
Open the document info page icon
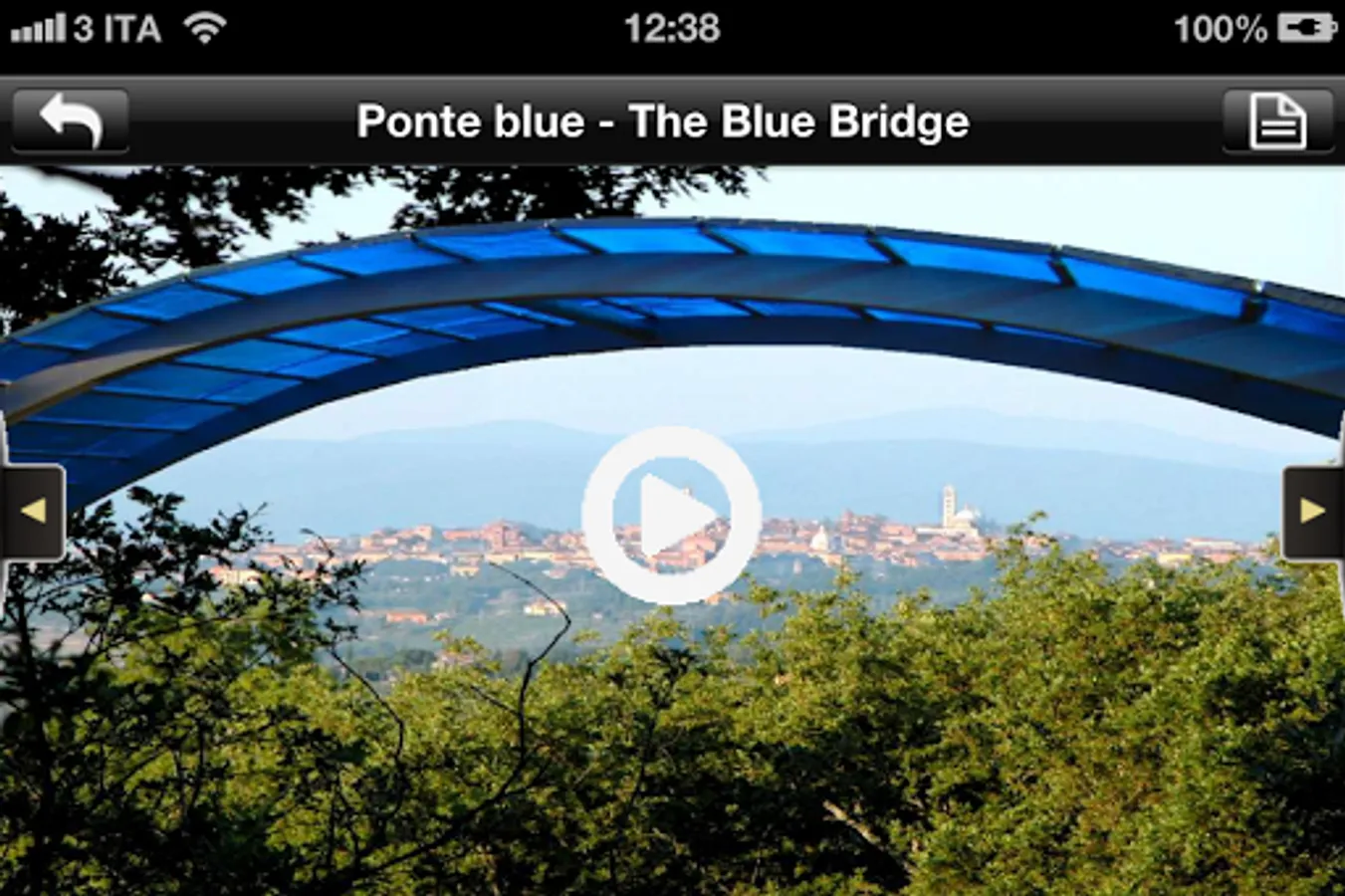click(x=1277, y=121)
